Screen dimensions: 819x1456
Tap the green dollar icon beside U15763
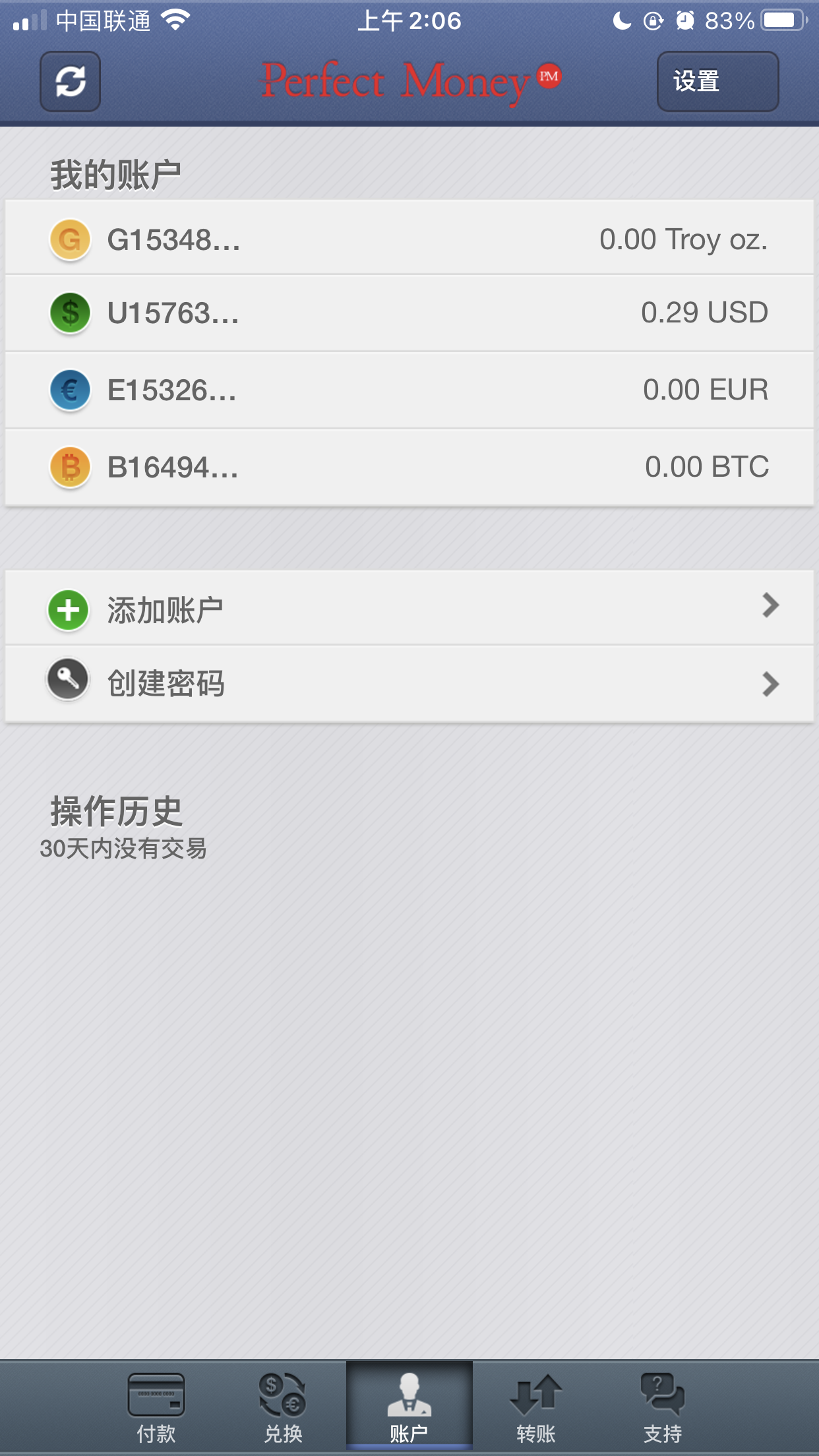coord(69,313)
